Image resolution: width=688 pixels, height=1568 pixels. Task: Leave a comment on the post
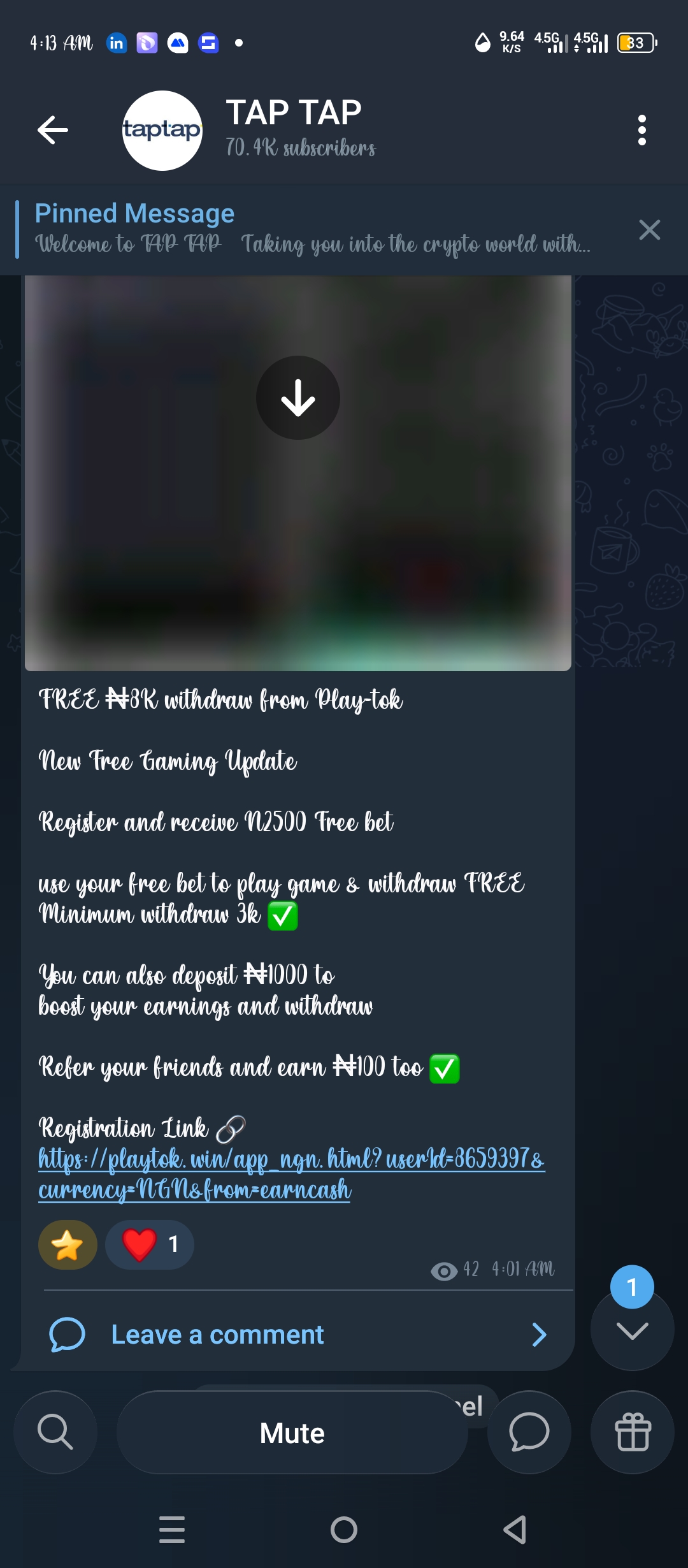(x=297, y=1333)
